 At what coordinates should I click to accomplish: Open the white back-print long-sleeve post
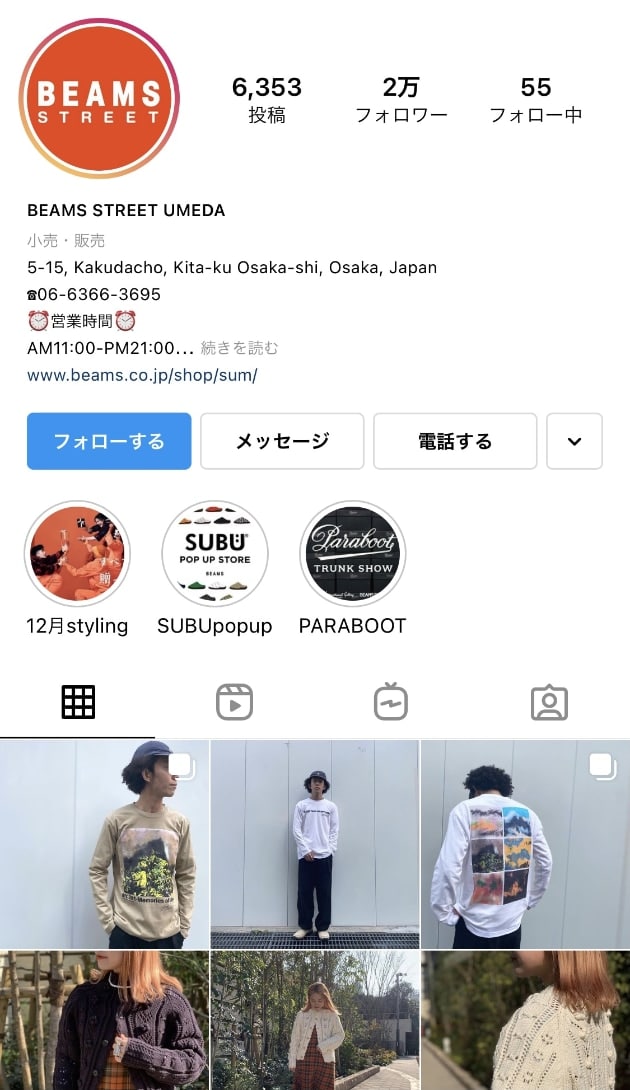click(525, 844)
